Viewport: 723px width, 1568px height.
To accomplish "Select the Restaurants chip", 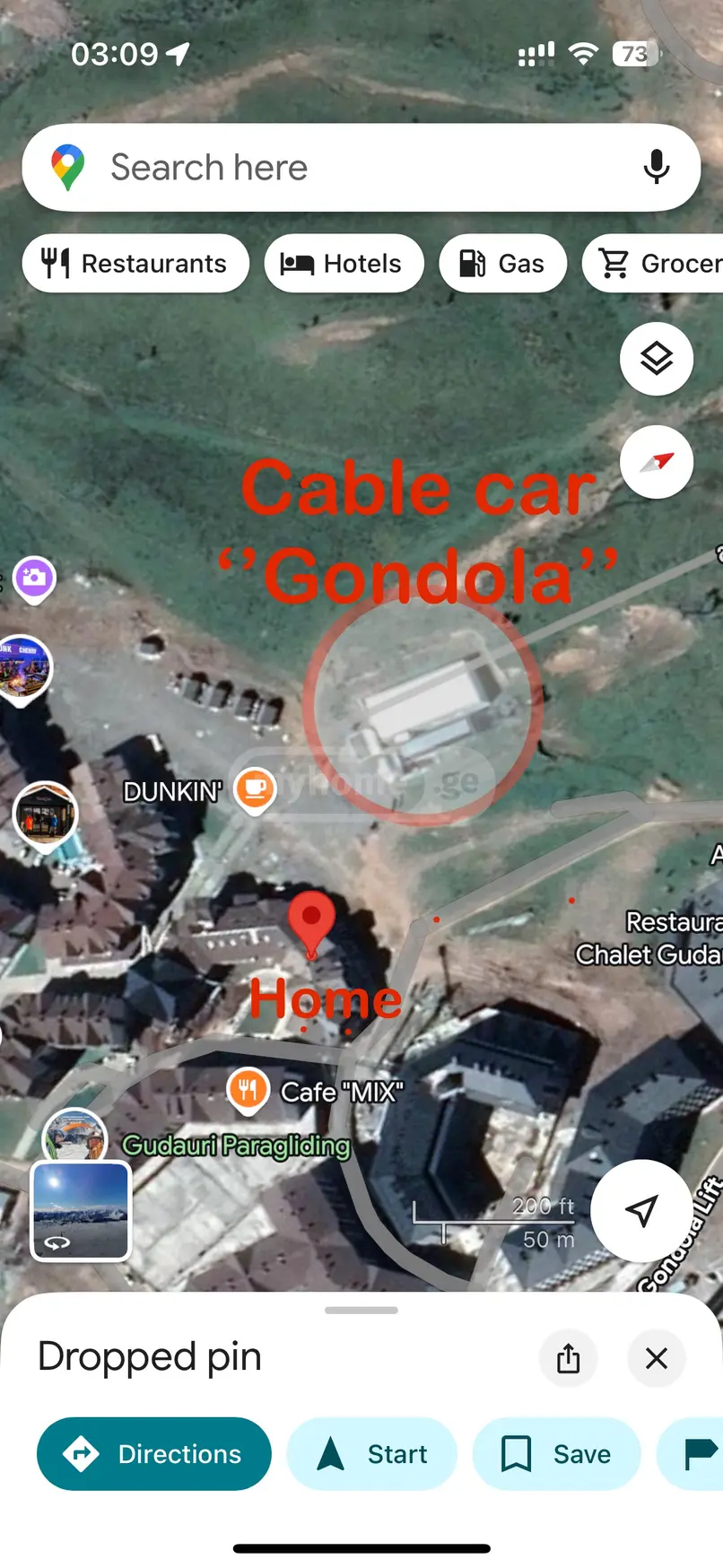I will click(135, 264).
